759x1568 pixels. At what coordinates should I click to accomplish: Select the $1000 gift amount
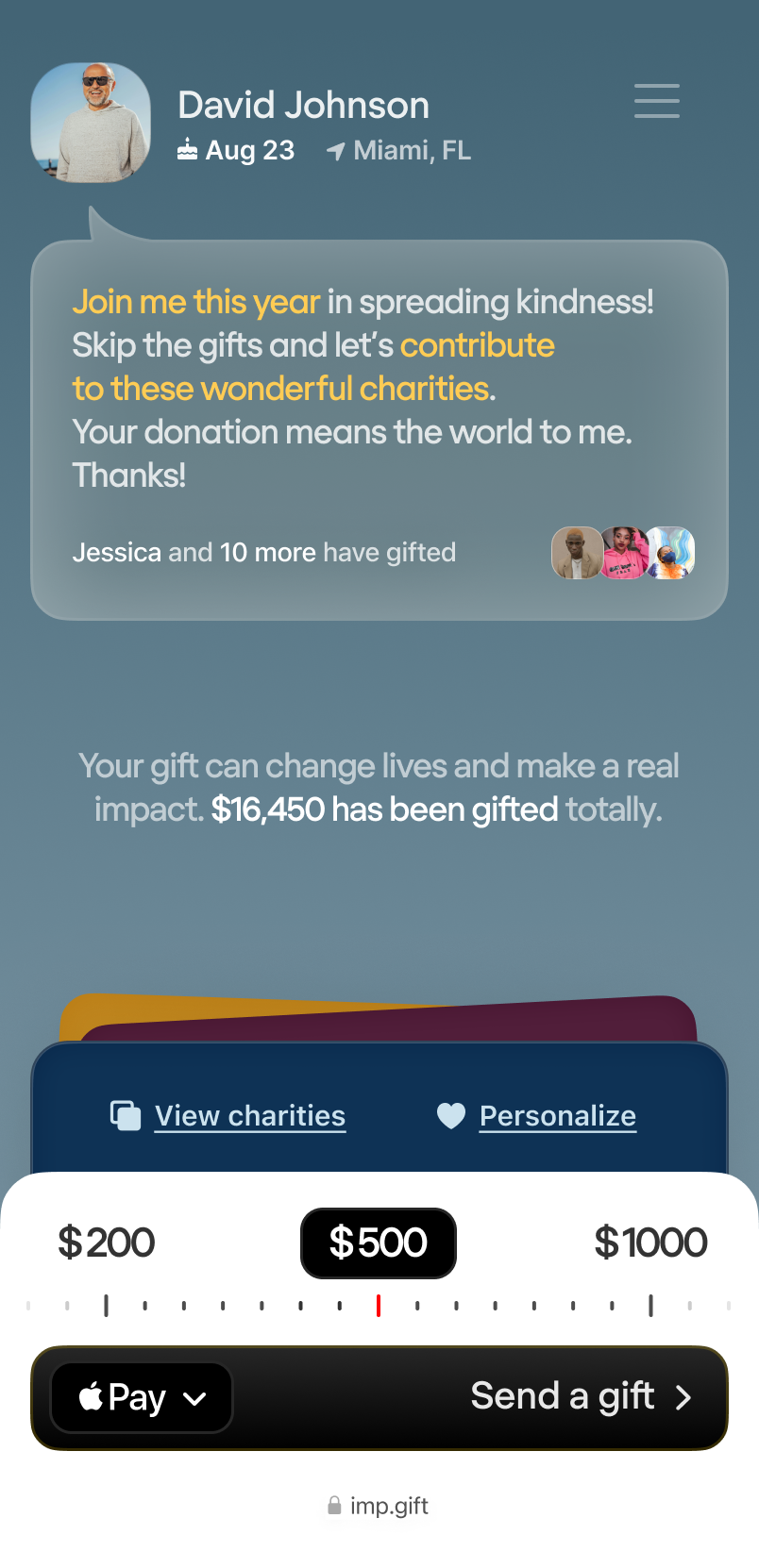click(651, 1243)
